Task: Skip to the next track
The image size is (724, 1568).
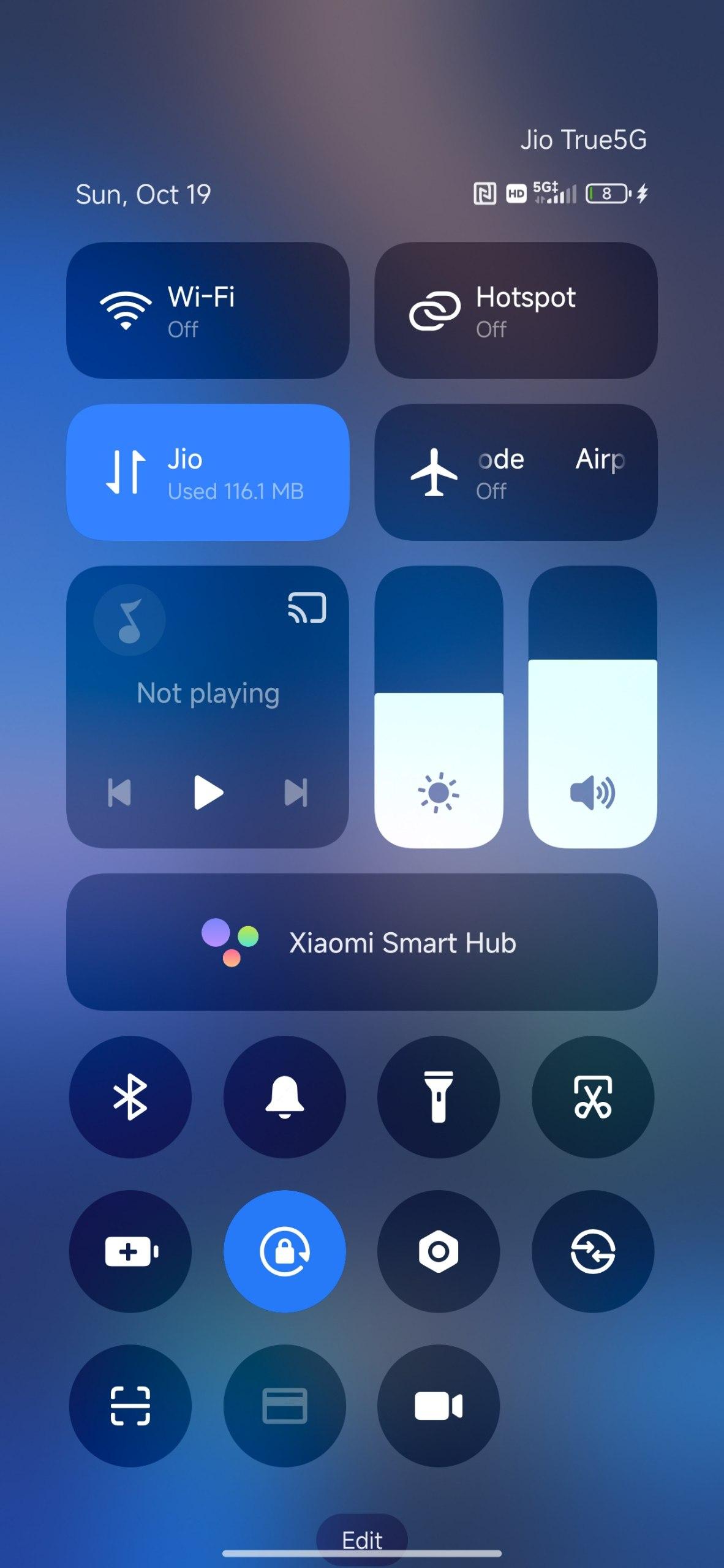Action: (x=296, y=793)
